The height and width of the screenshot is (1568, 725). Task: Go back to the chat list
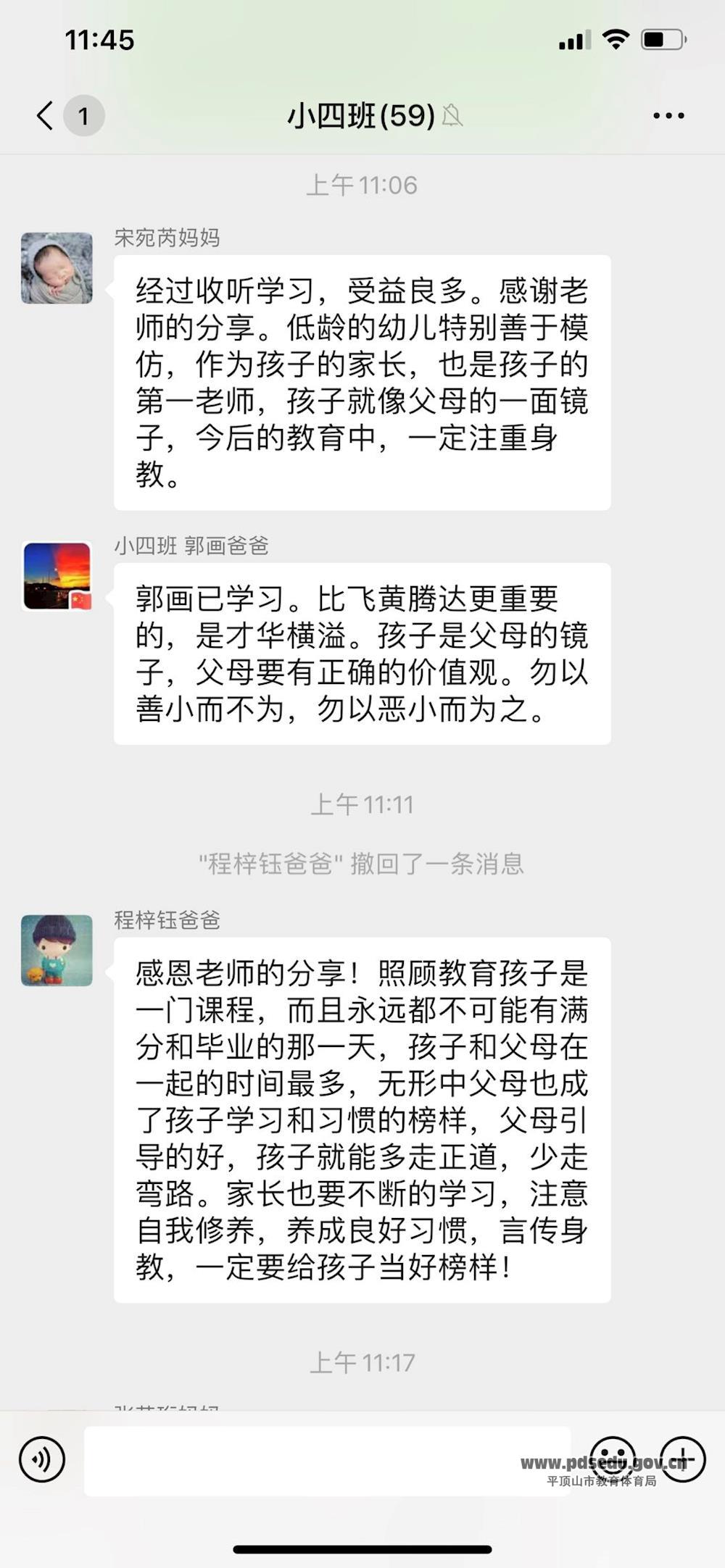[46, 116]
